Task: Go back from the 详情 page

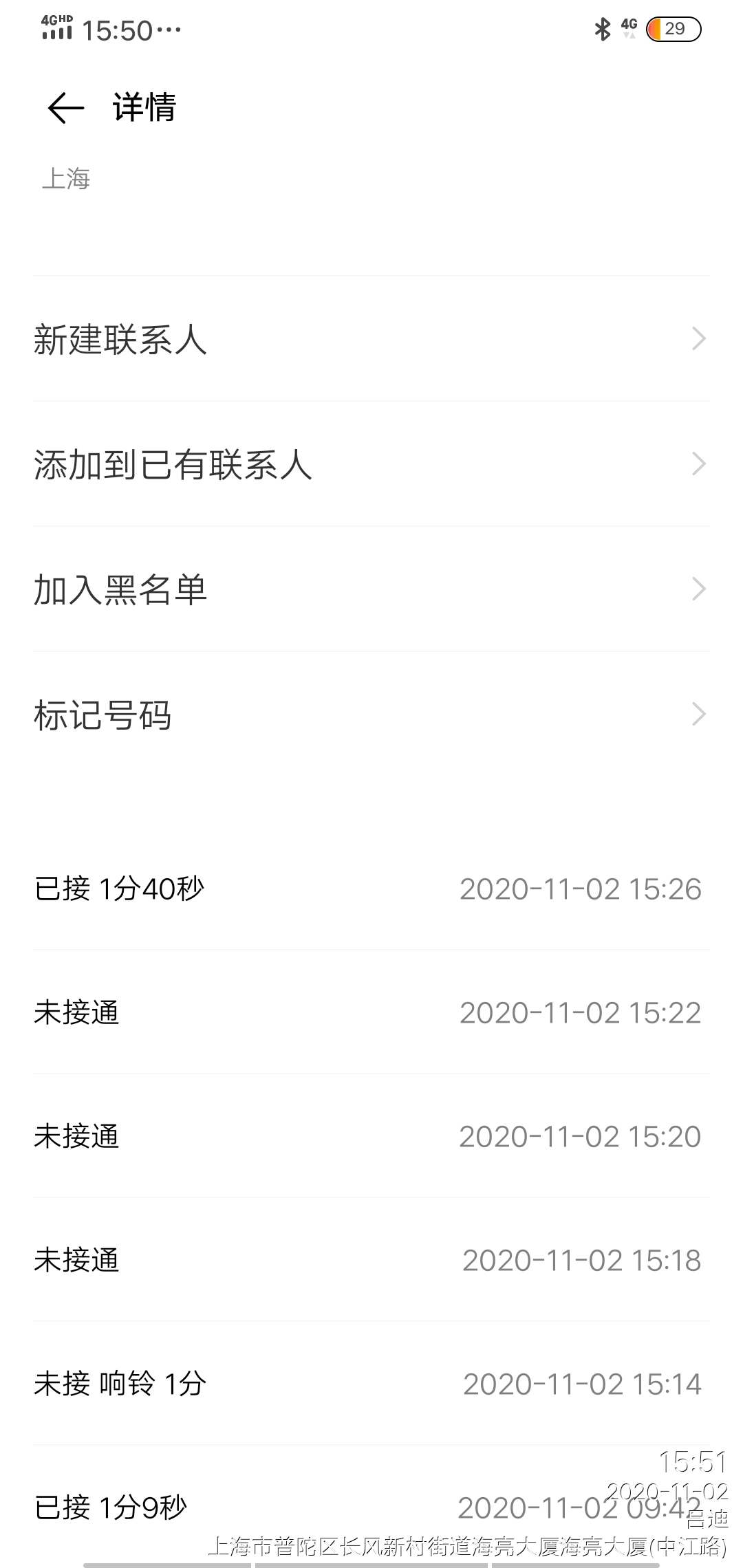Action: 66,108
